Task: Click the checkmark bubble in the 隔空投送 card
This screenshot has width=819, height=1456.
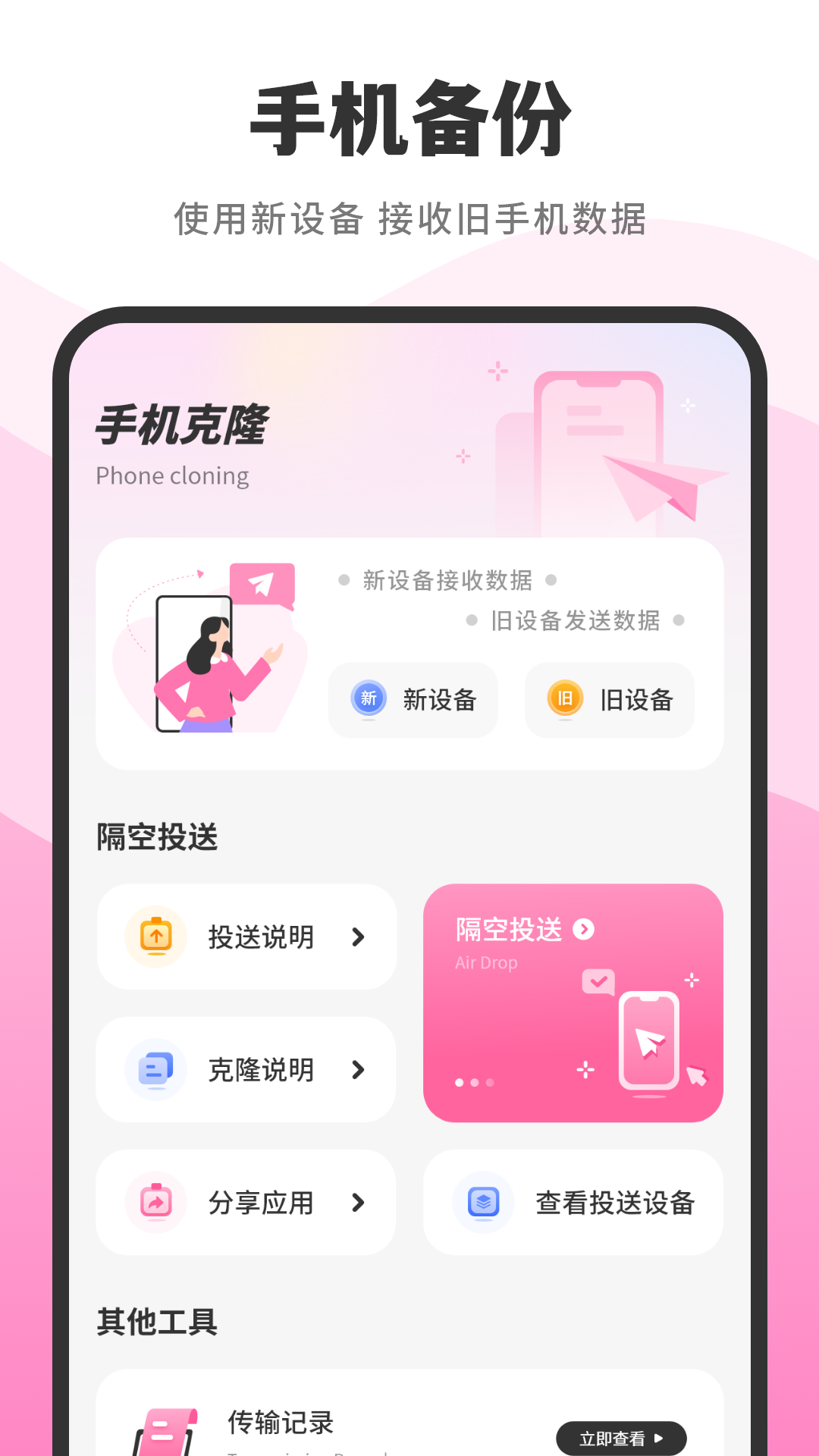Action: click(x=598, y=983)
